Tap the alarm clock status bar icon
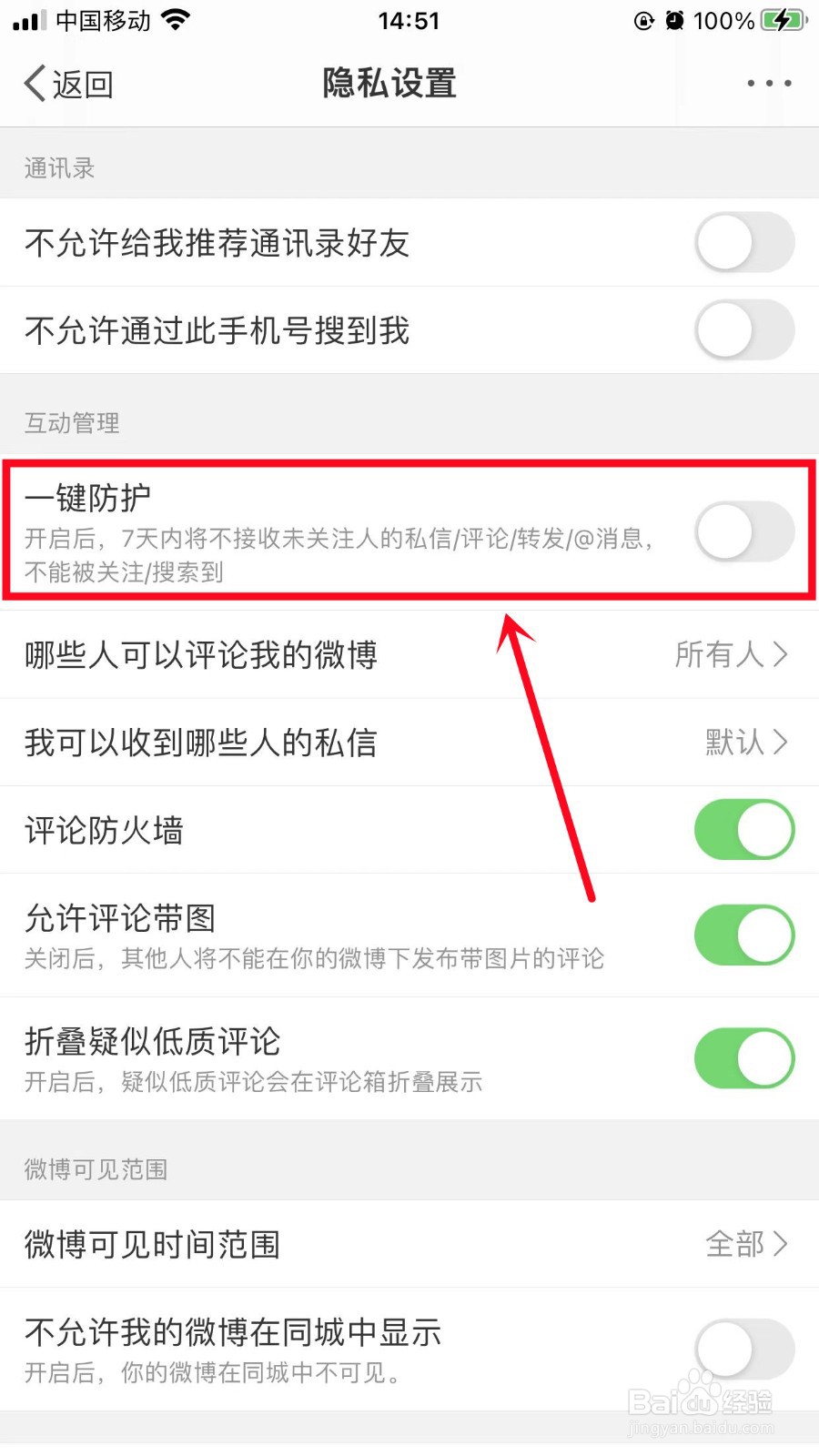This screenshot has height=1456, width=819. (x=674, y=20)
